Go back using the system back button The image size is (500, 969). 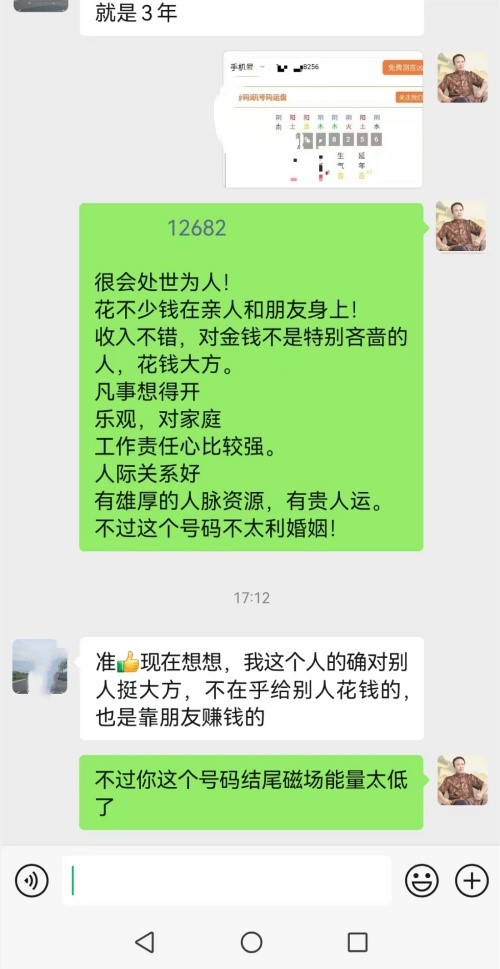click(x=145, y=942)
